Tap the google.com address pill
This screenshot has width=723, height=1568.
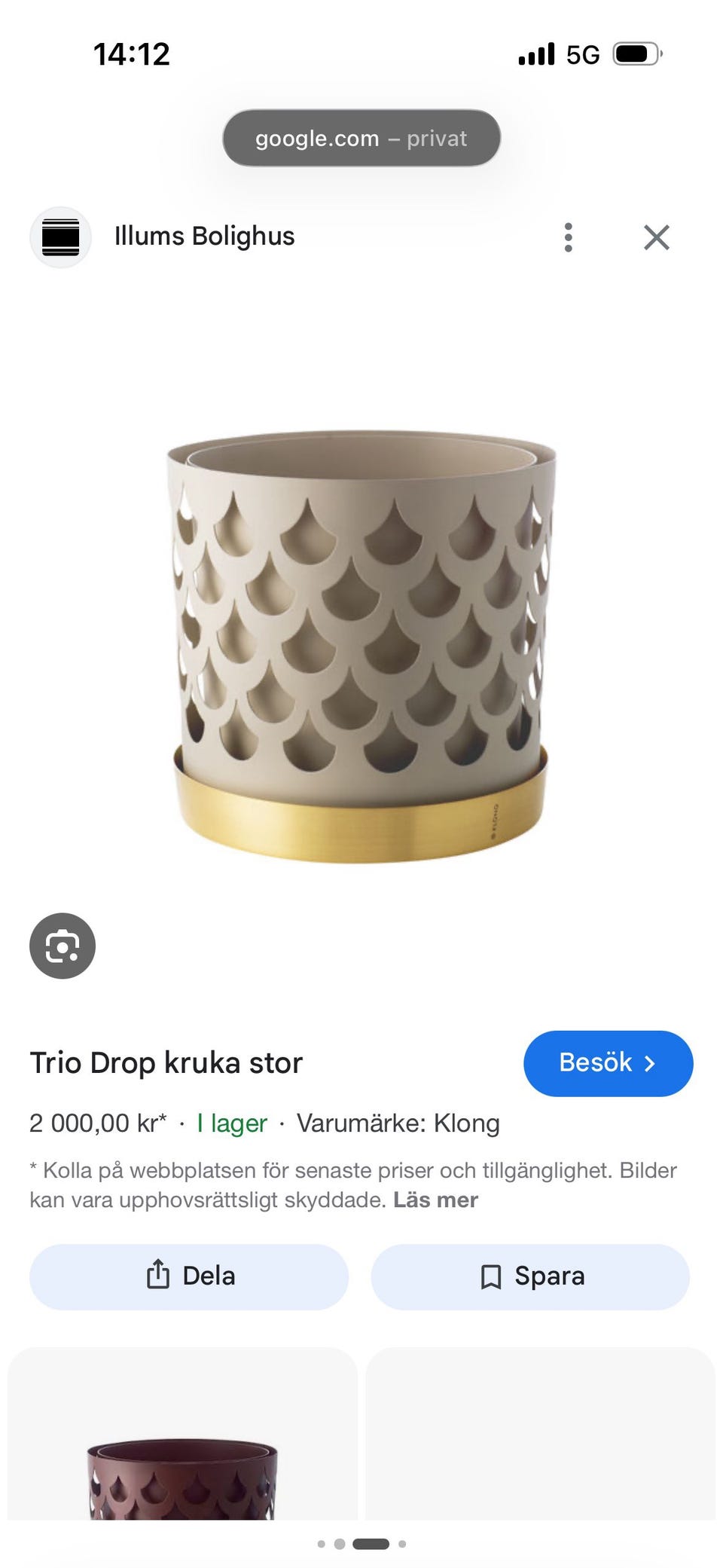point(361,138)
